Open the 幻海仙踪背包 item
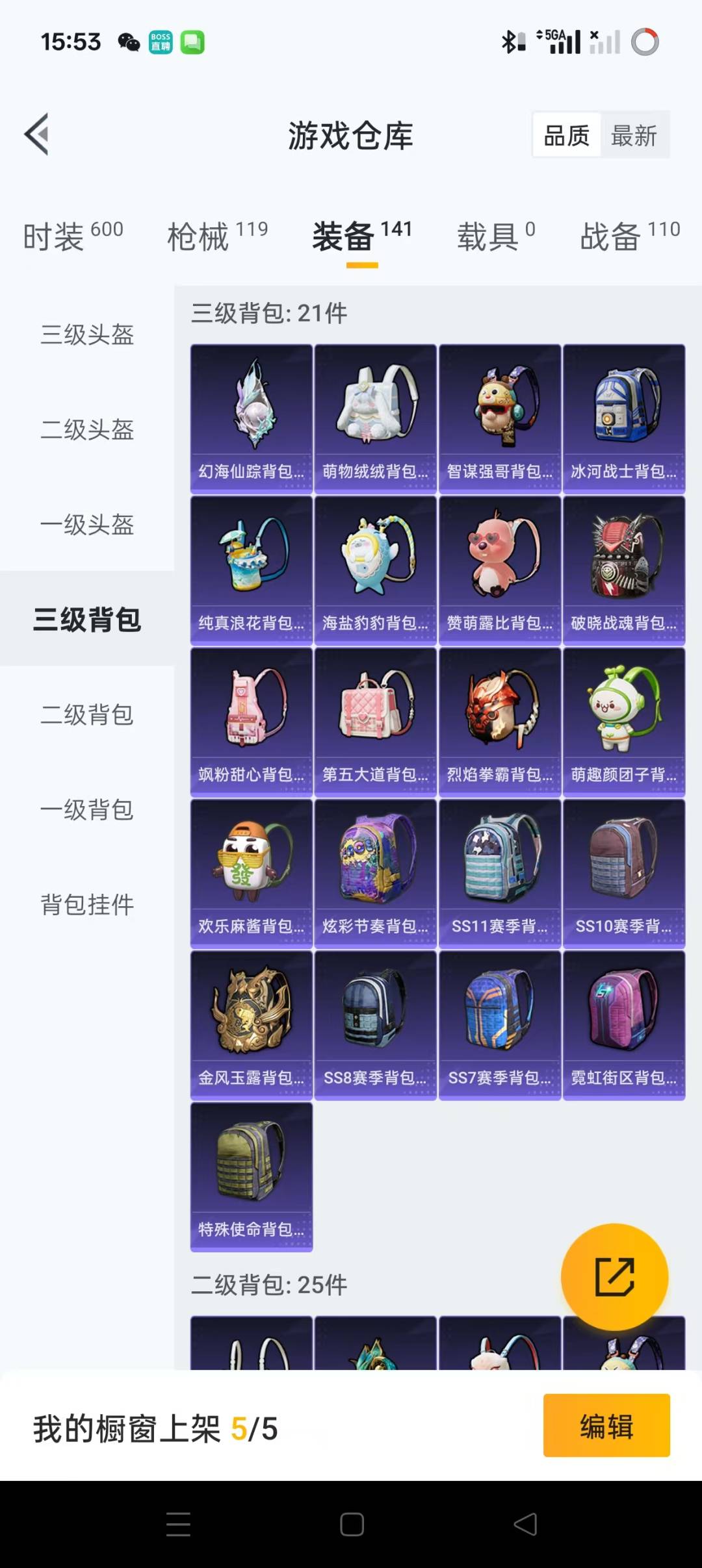Viewport: 702px width, 1568px height. point(251,418)
